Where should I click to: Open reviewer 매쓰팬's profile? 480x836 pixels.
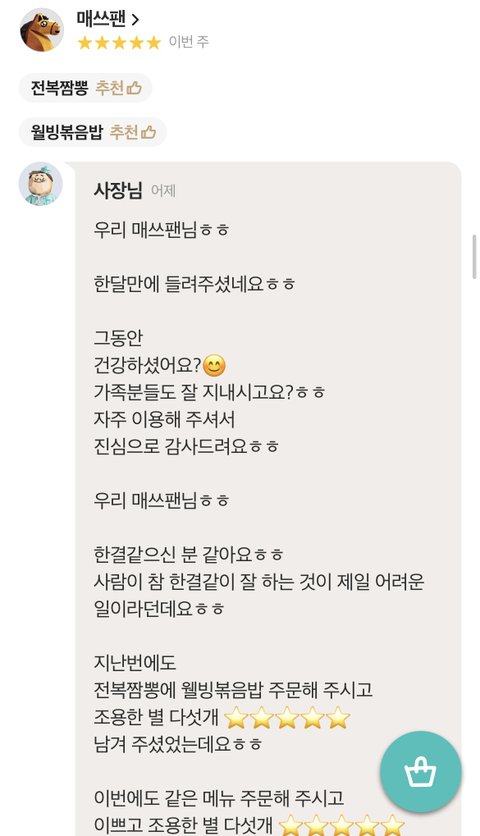click(x=108, y=20)
